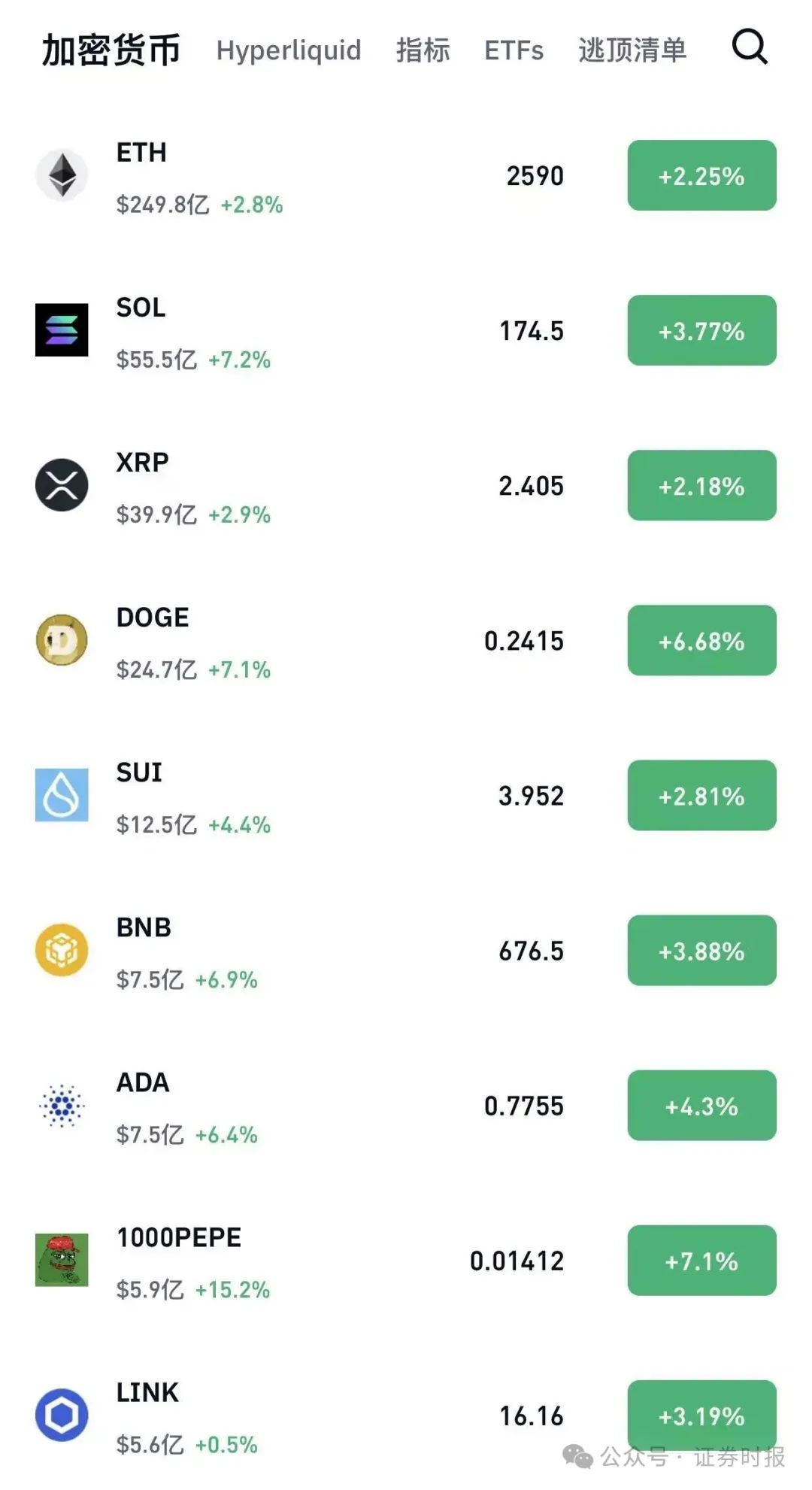Tap ETH's +2.25% change button
The height and width of the screenshot is (1490, 812).
coord(701,176)
